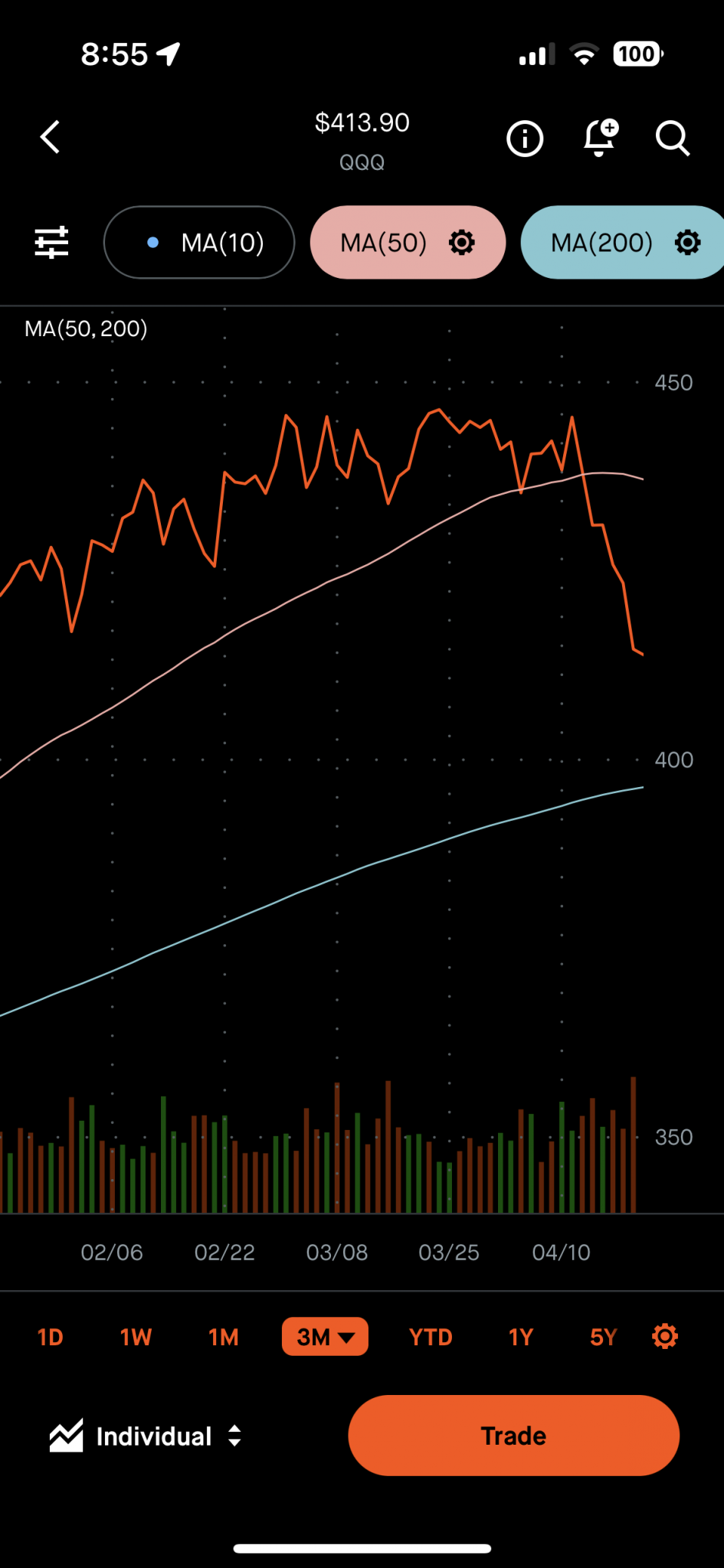Switch chart range to 1Y
The height and width of the screenshot is (1568, 724).
tap(521, 1337)
